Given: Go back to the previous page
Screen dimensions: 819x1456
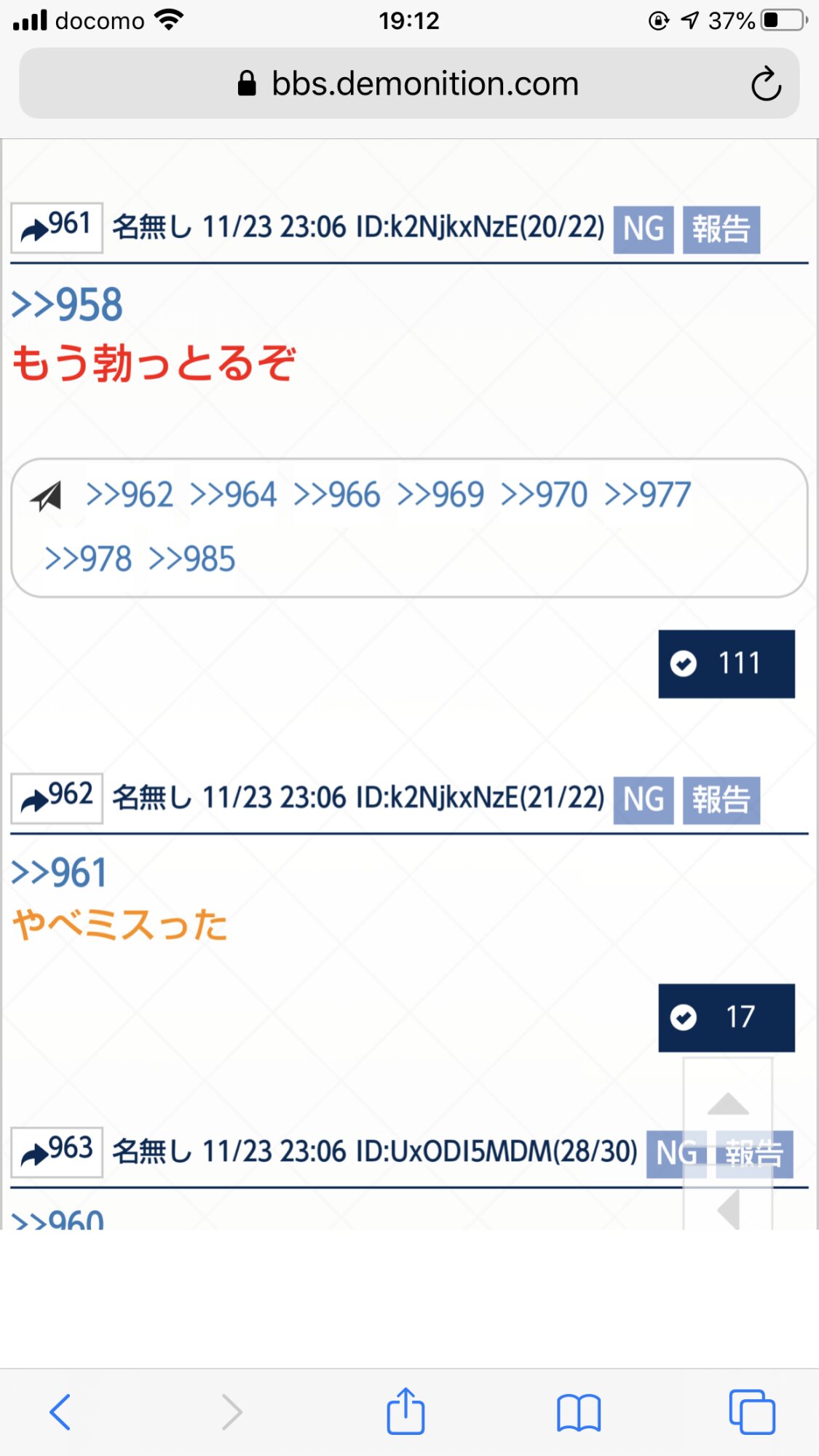Looking at the screenshot, I should coord(60,1412).
